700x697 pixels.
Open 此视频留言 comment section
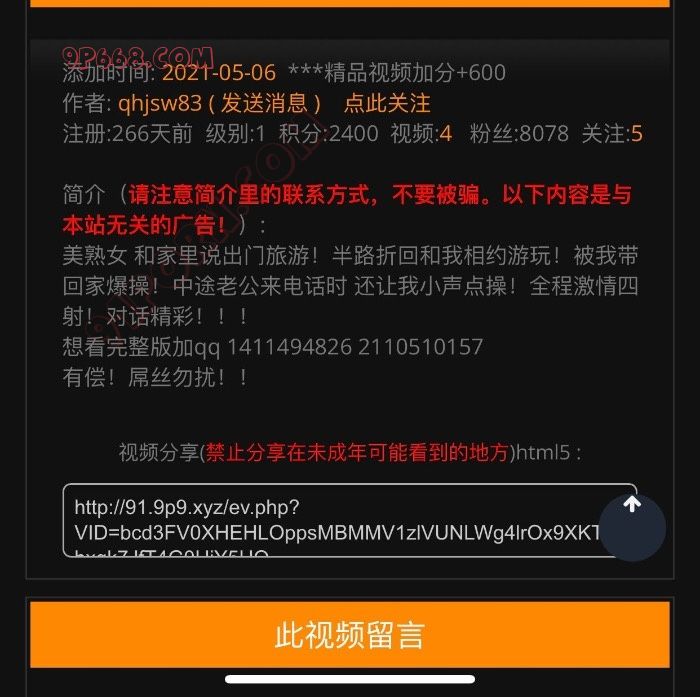point(349,634)
